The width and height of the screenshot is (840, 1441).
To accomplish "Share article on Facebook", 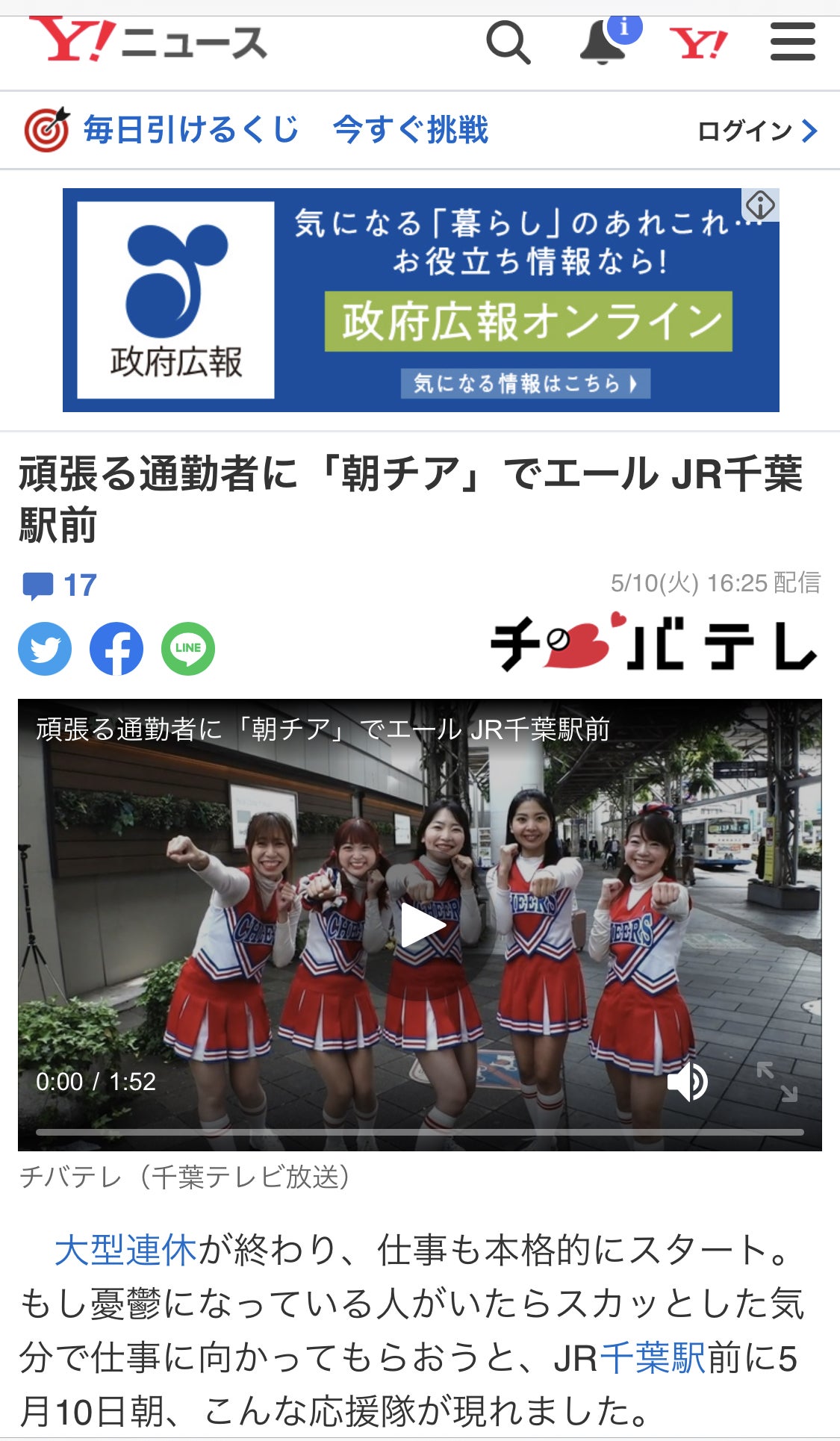I will click(116, 648).
